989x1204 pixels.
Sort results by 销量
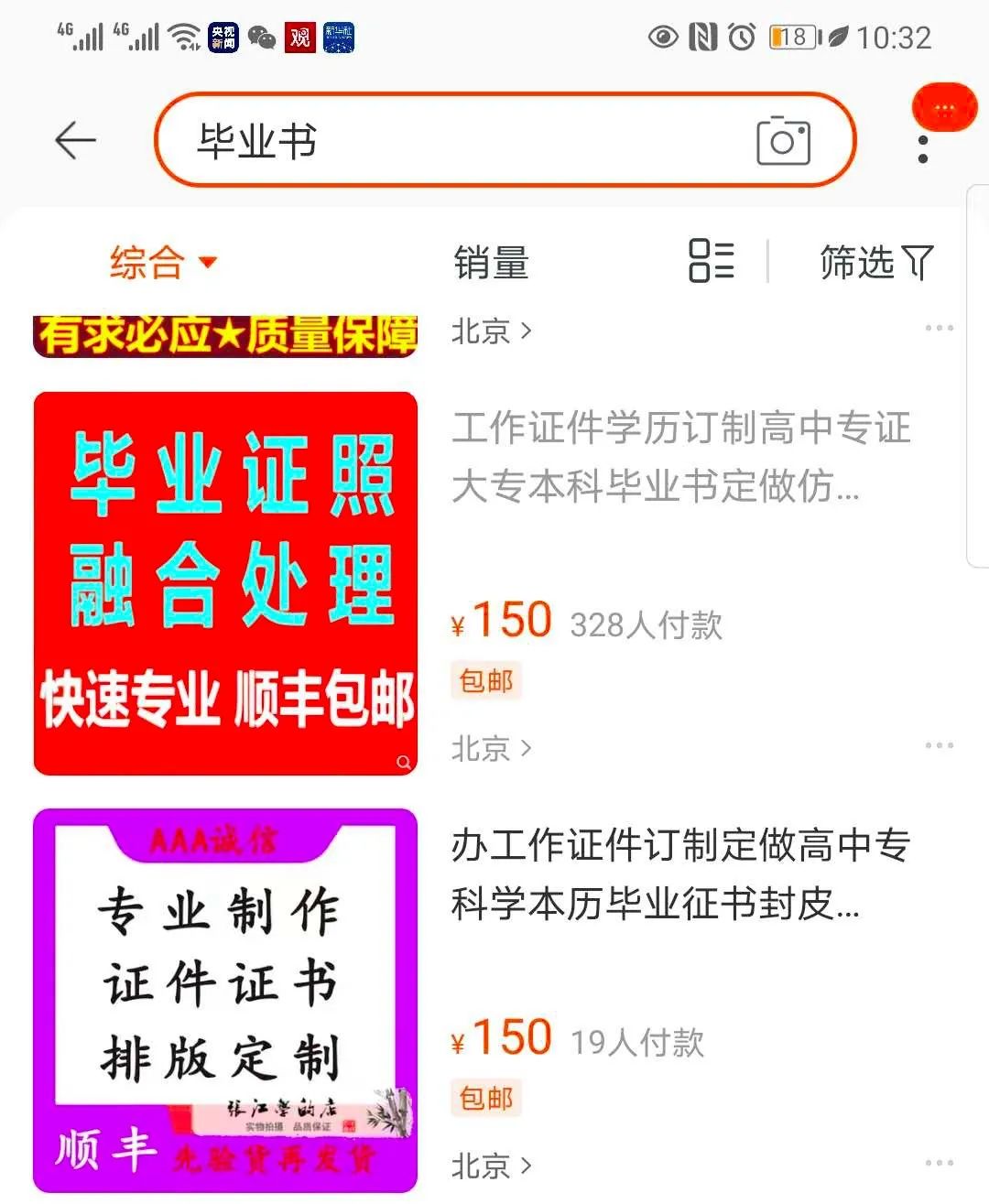[491, 263]
